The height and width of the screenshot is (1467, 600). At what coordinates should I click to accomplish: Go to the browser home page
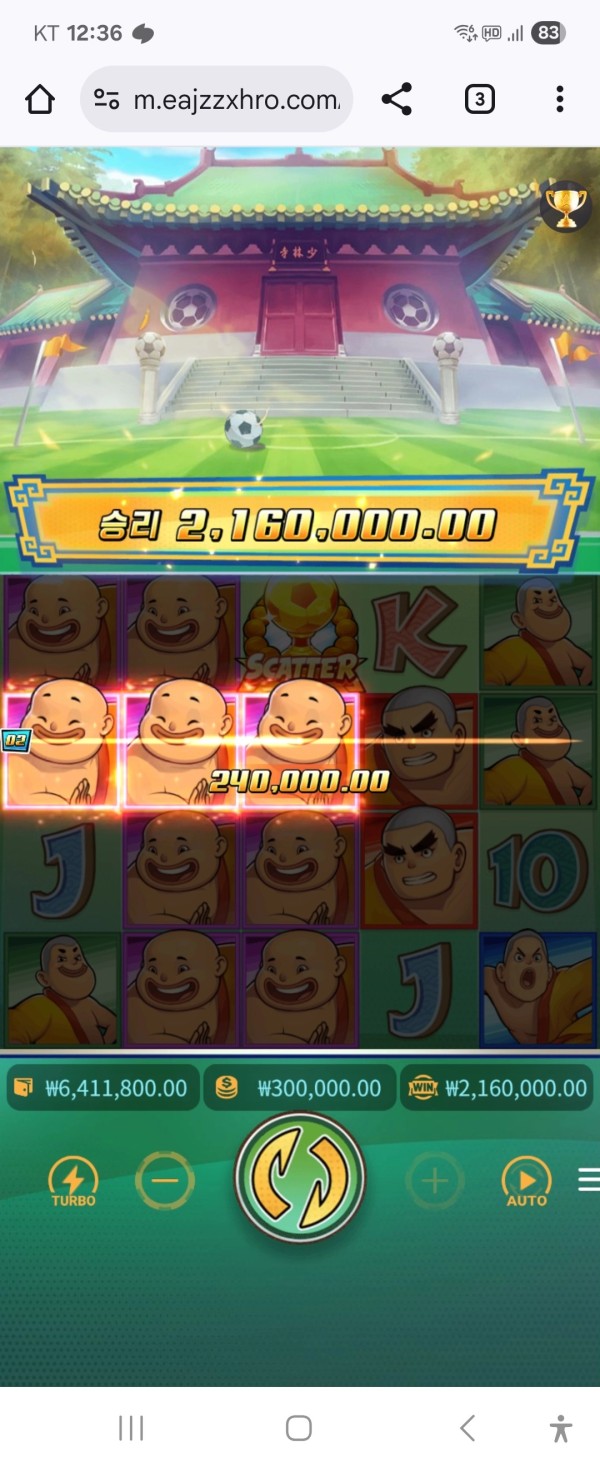pos(39,99)
